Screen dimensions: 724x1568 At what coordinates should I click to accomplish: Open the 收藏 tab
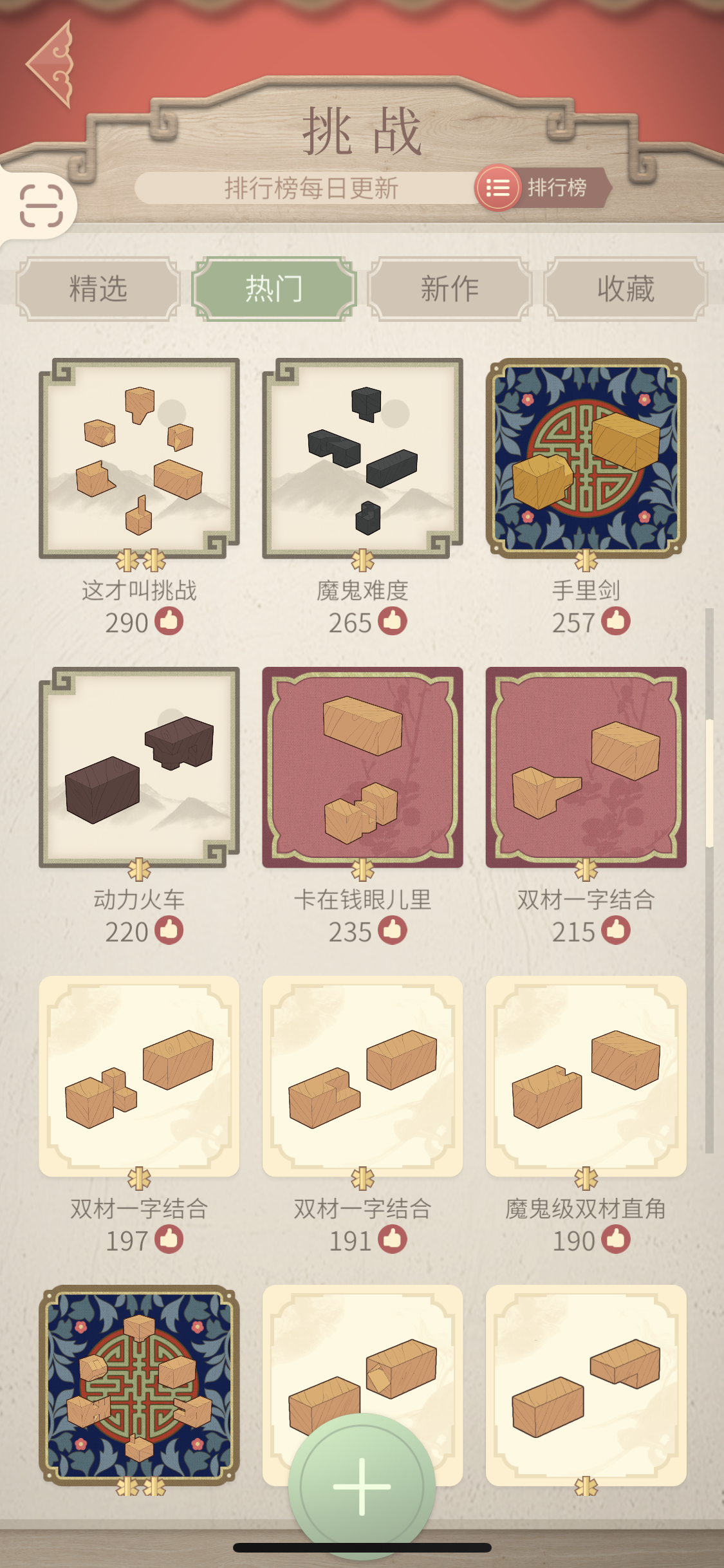626,288
